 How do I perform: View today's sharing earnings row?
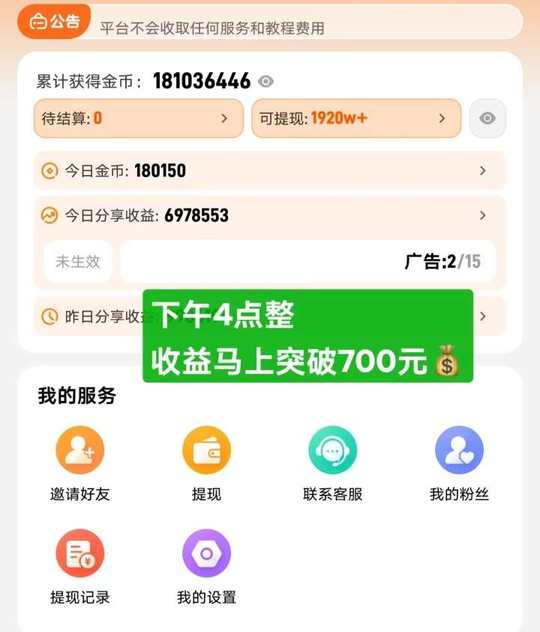pos(270,216)
